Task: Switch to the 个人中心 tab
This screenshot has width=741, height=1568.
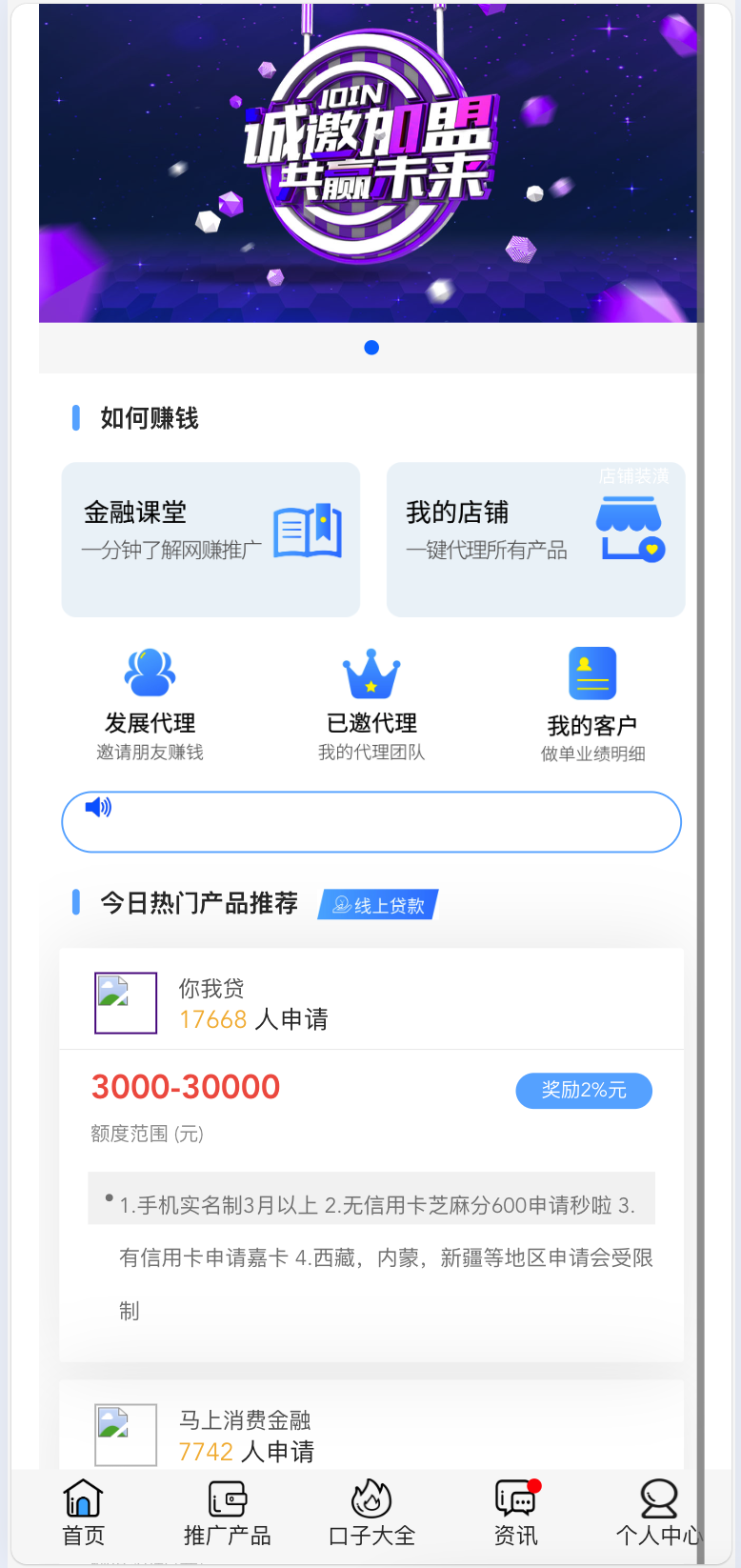Action: point(658,1513)
